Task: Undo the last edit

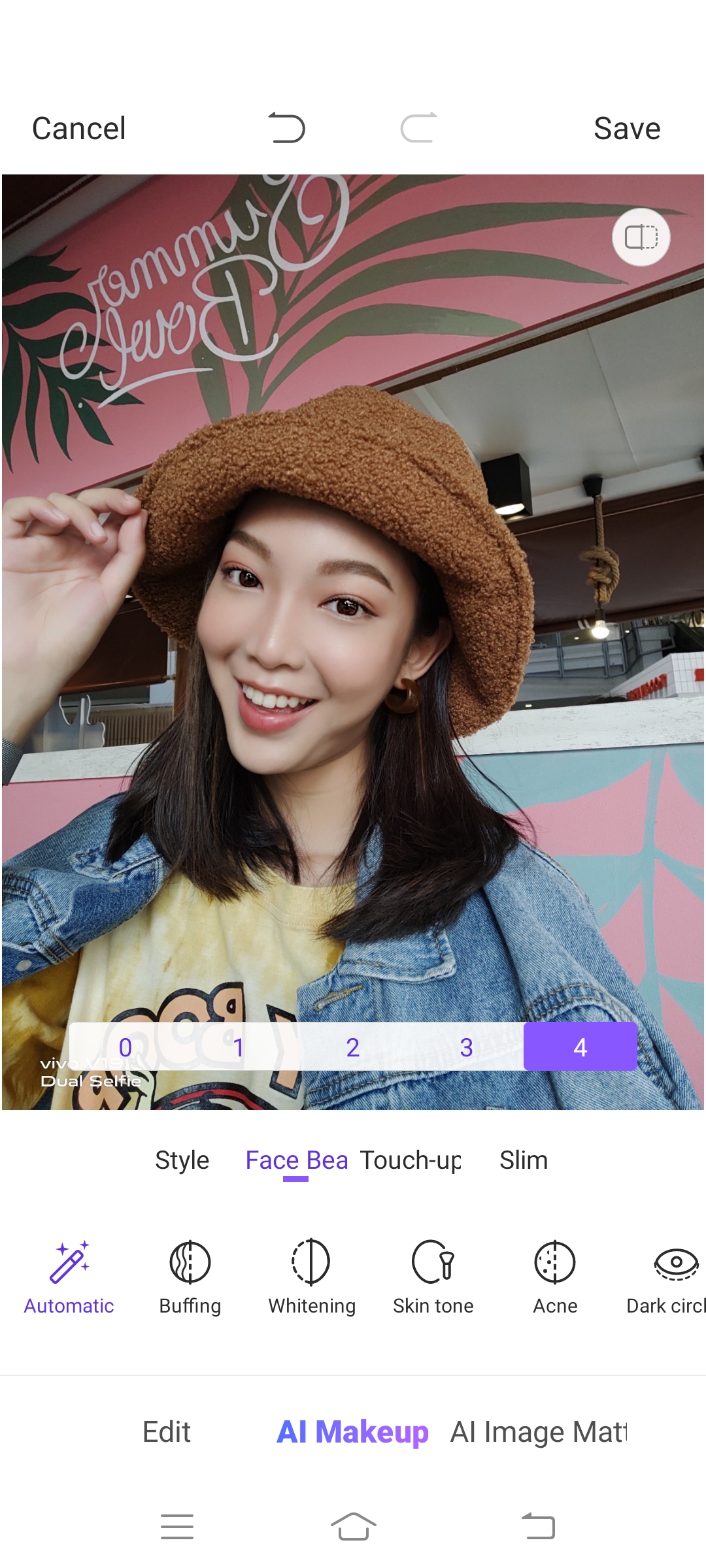Action: (286, 128)
